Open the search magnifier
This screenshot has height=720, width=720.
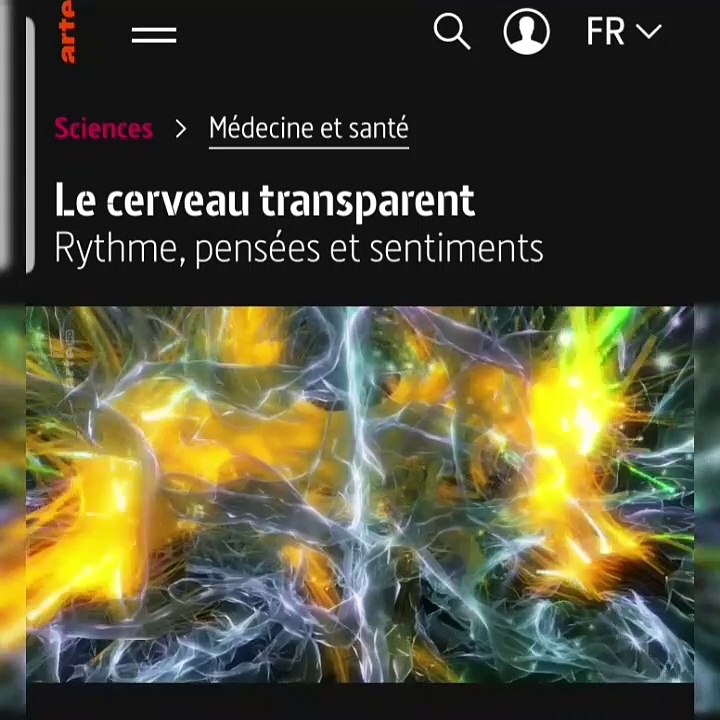[452, 32]
